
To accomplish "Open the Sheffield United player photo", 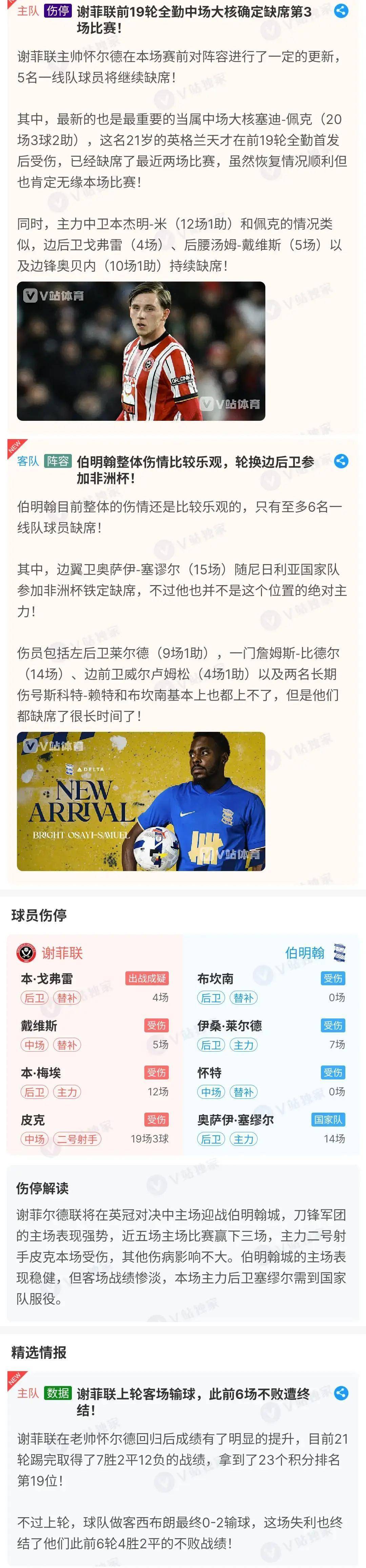I will [141, 351].
